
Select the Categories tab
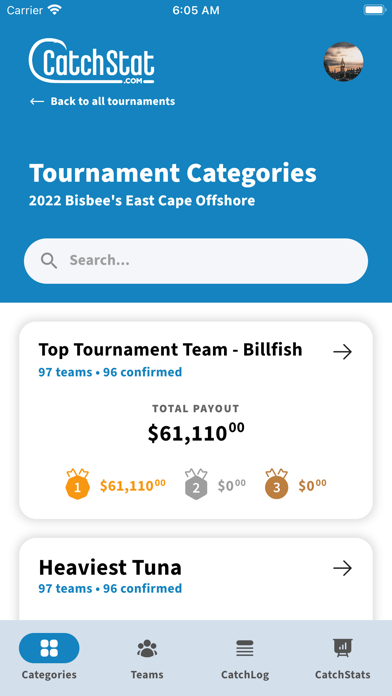(49, 657)
